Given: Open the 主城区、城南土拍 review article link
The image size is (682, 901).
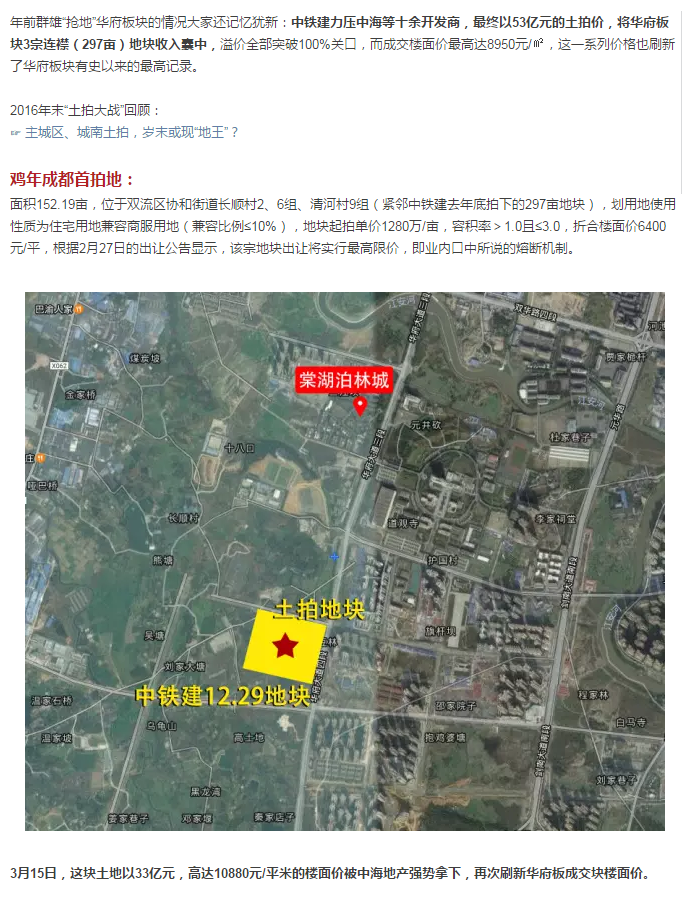Looking at the screenshot, I should coord(131,132).
